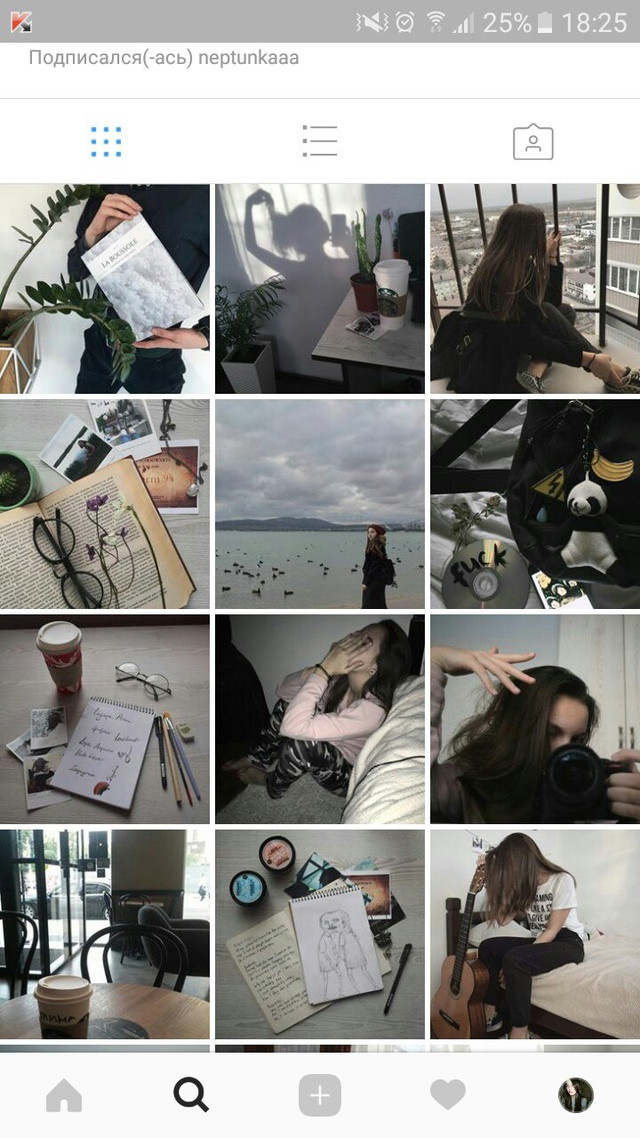Open the open book with glasses photo
This screenshot has width=640, height=1138.
(x=104, y=504)
